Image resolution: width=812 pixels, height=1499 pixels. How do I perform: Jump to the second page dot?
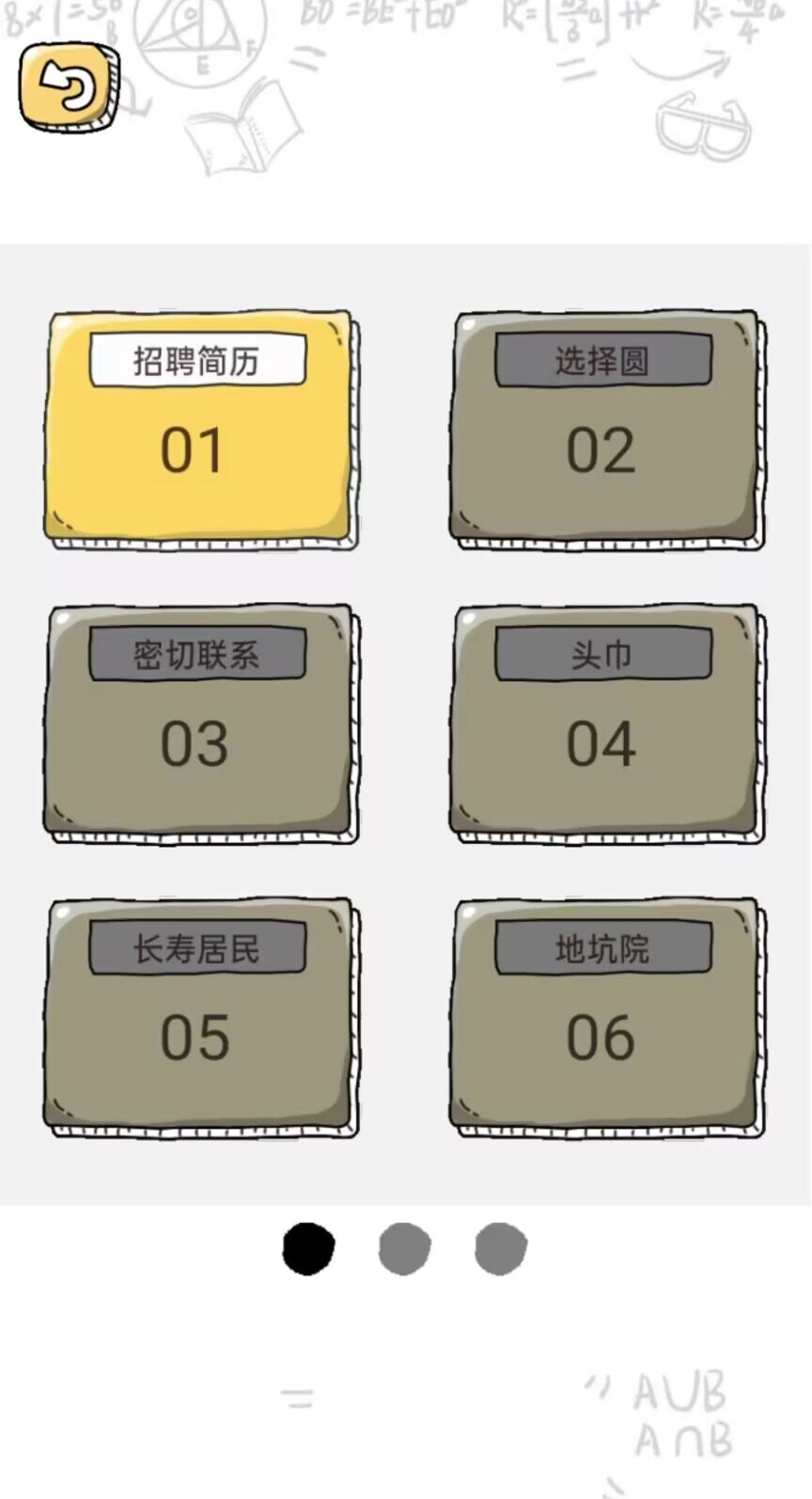click(404, 1249)
